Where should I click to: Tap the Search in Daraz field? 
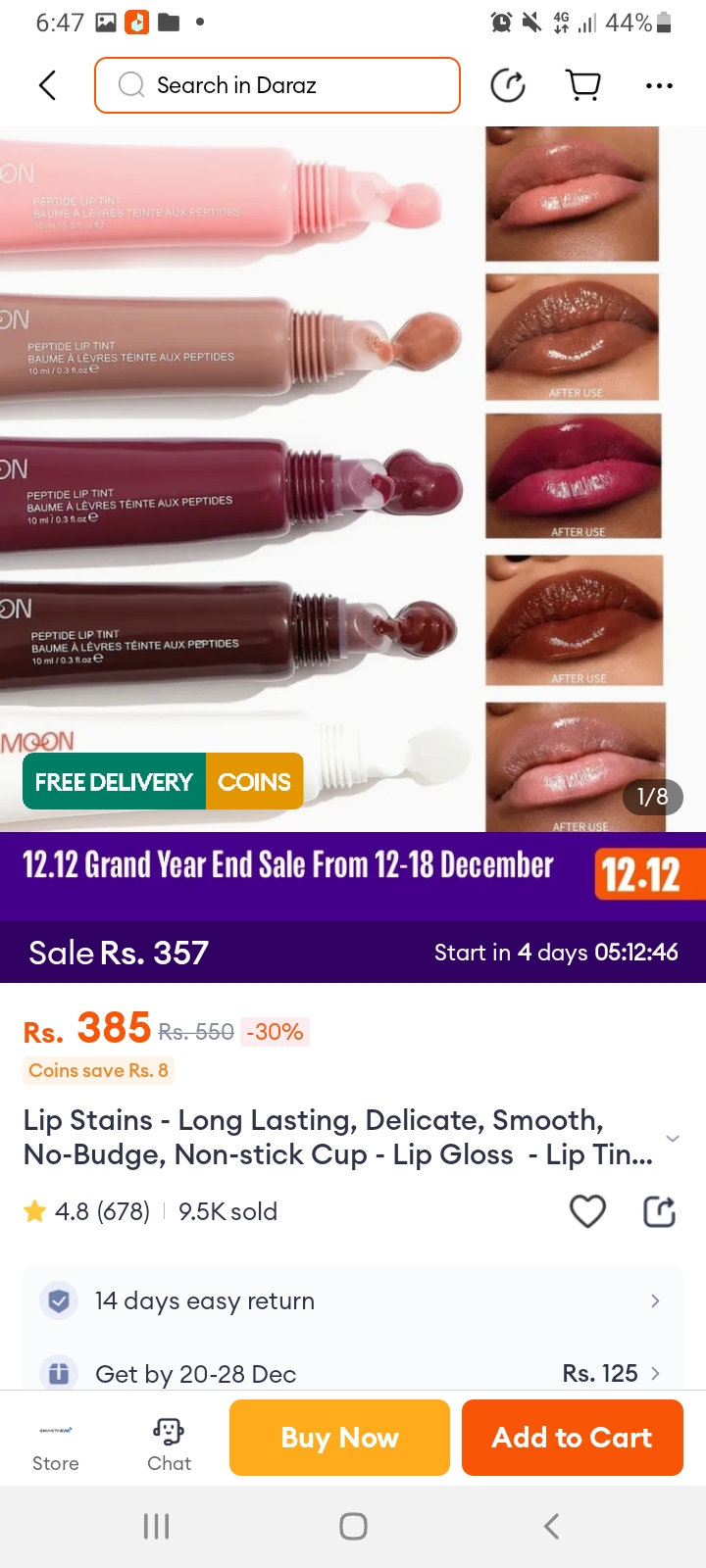click(x=277, y=85)
